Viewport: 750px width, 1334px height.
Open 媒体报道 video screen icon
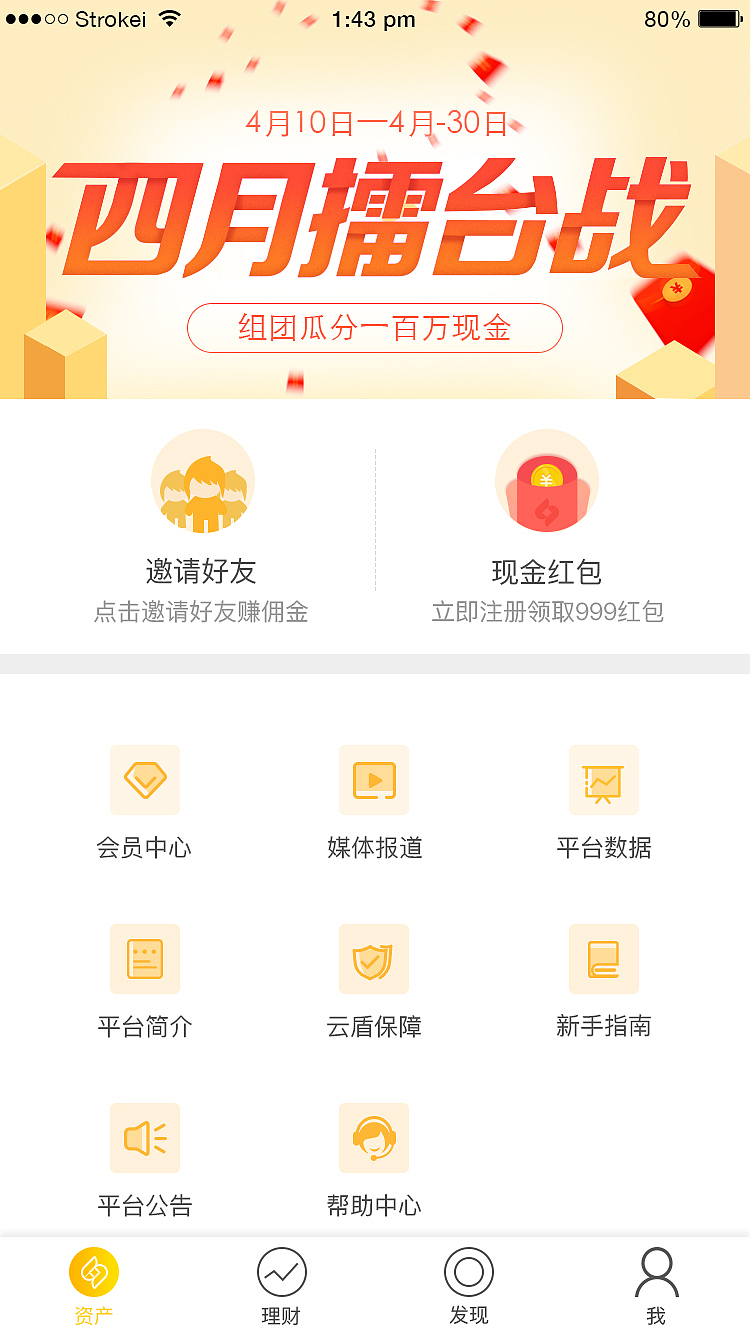[374, 780]
